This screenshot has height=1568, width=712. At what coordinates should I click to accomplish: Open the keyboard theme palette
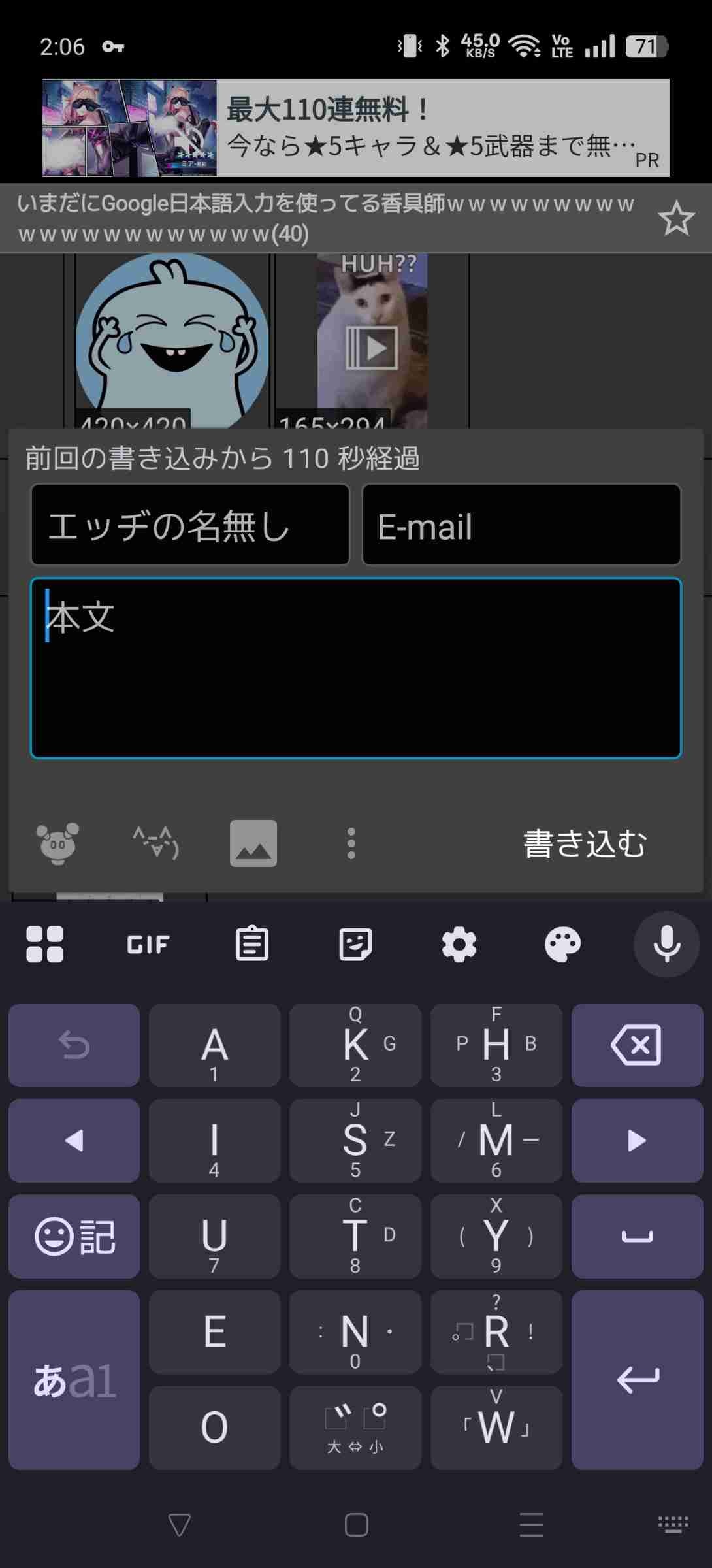point(562,944)
